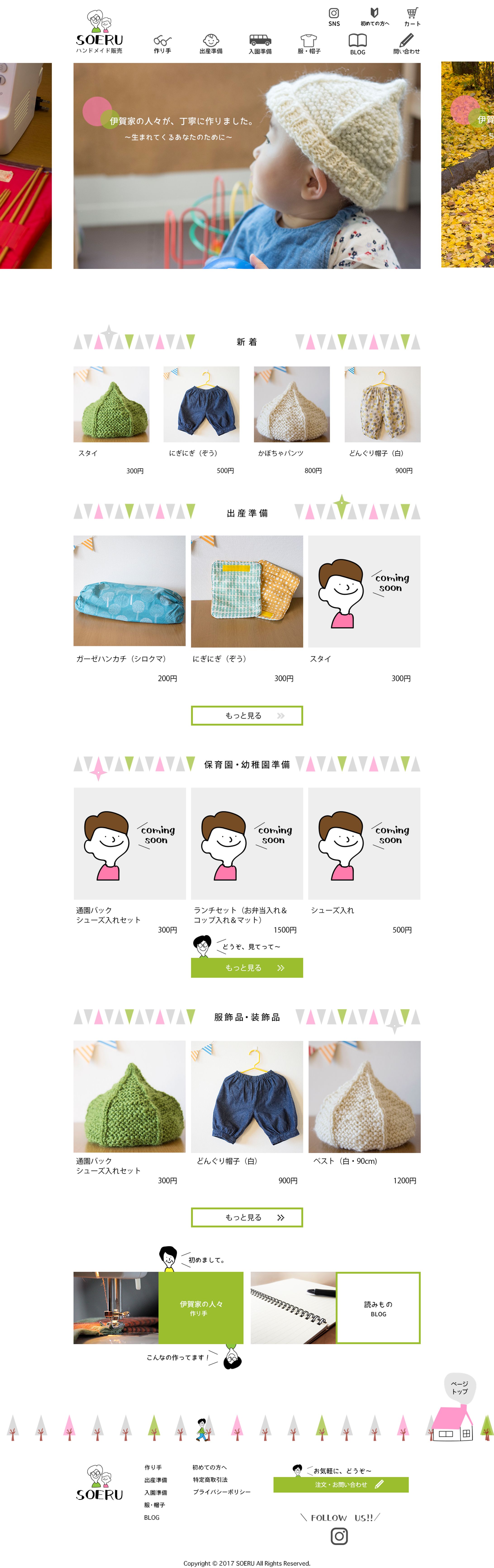Open 入園準備 in header navigation
This screenshot has width=494, height=1568.
click(260, 44)
